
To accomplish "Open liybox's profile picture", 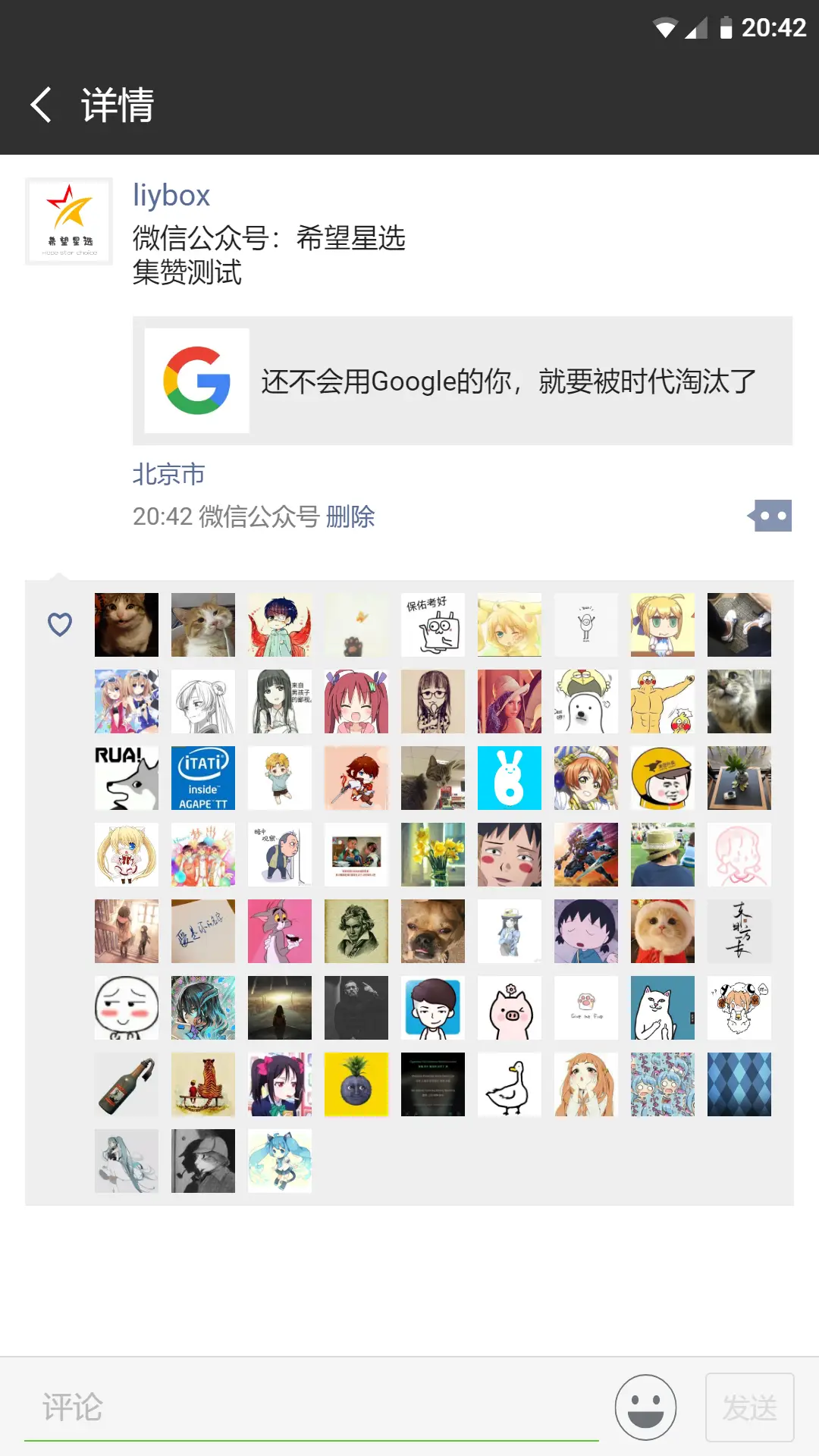I will coord(69,221).
